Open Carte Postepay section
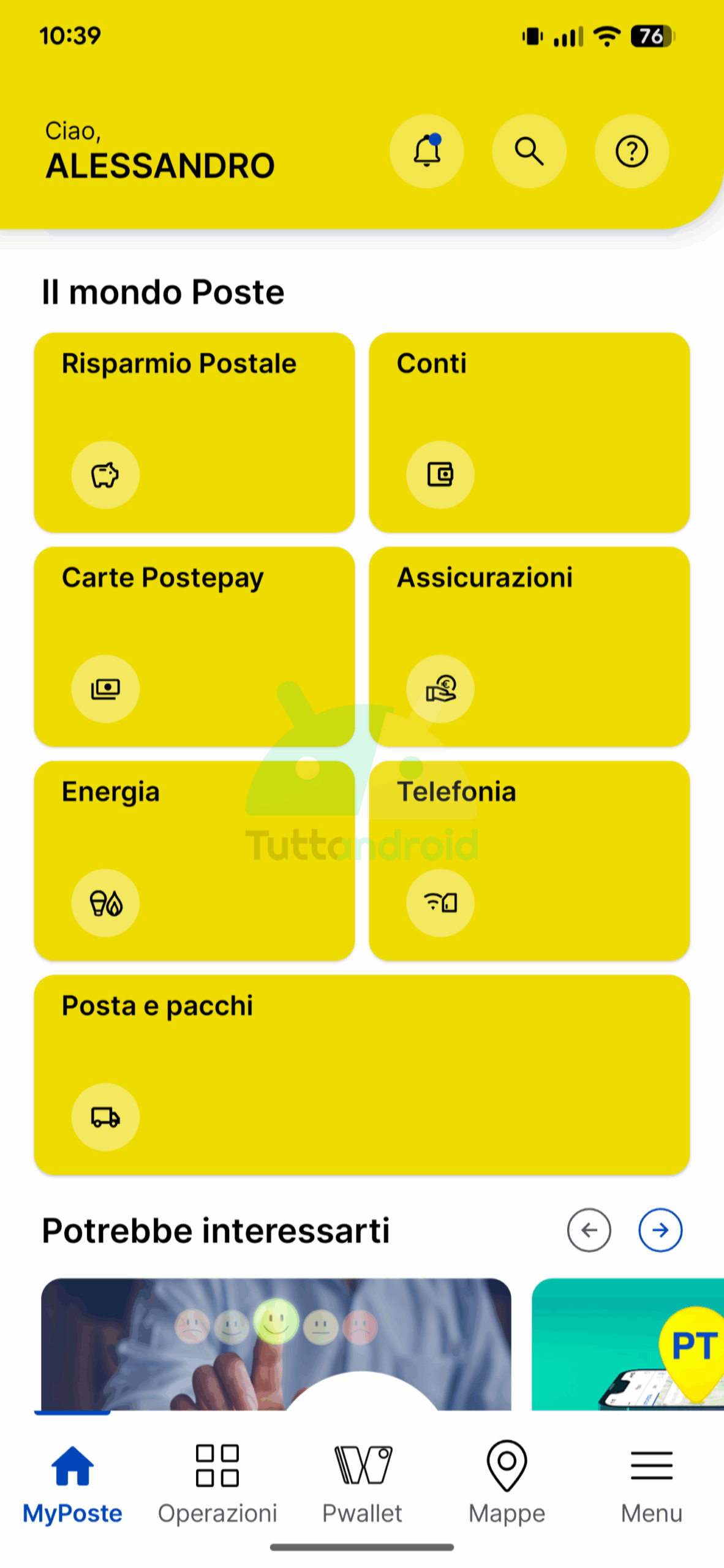 [x=194, y=646]
